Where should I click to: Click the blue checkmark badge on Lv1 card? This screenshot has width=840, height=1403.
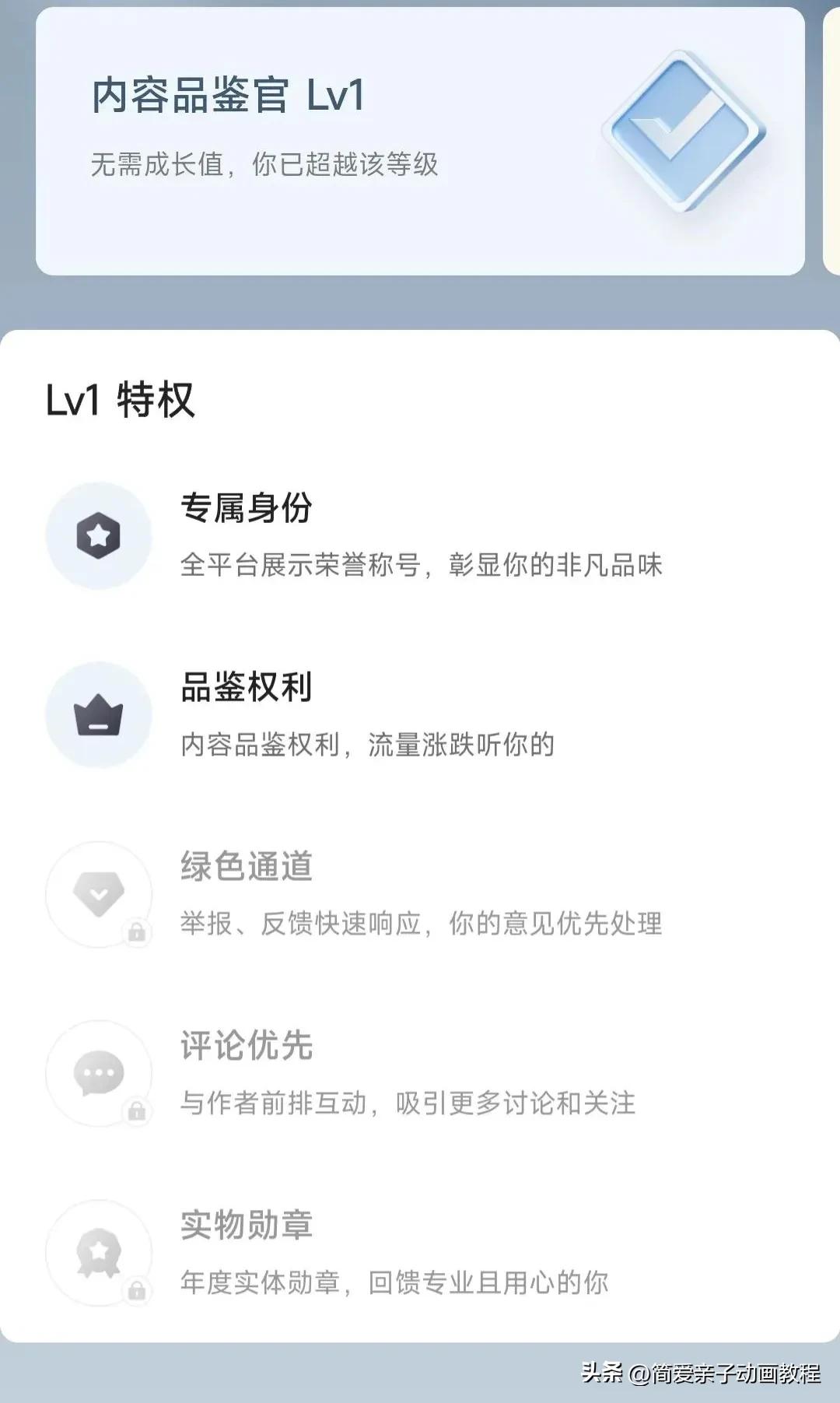point(683,134)
